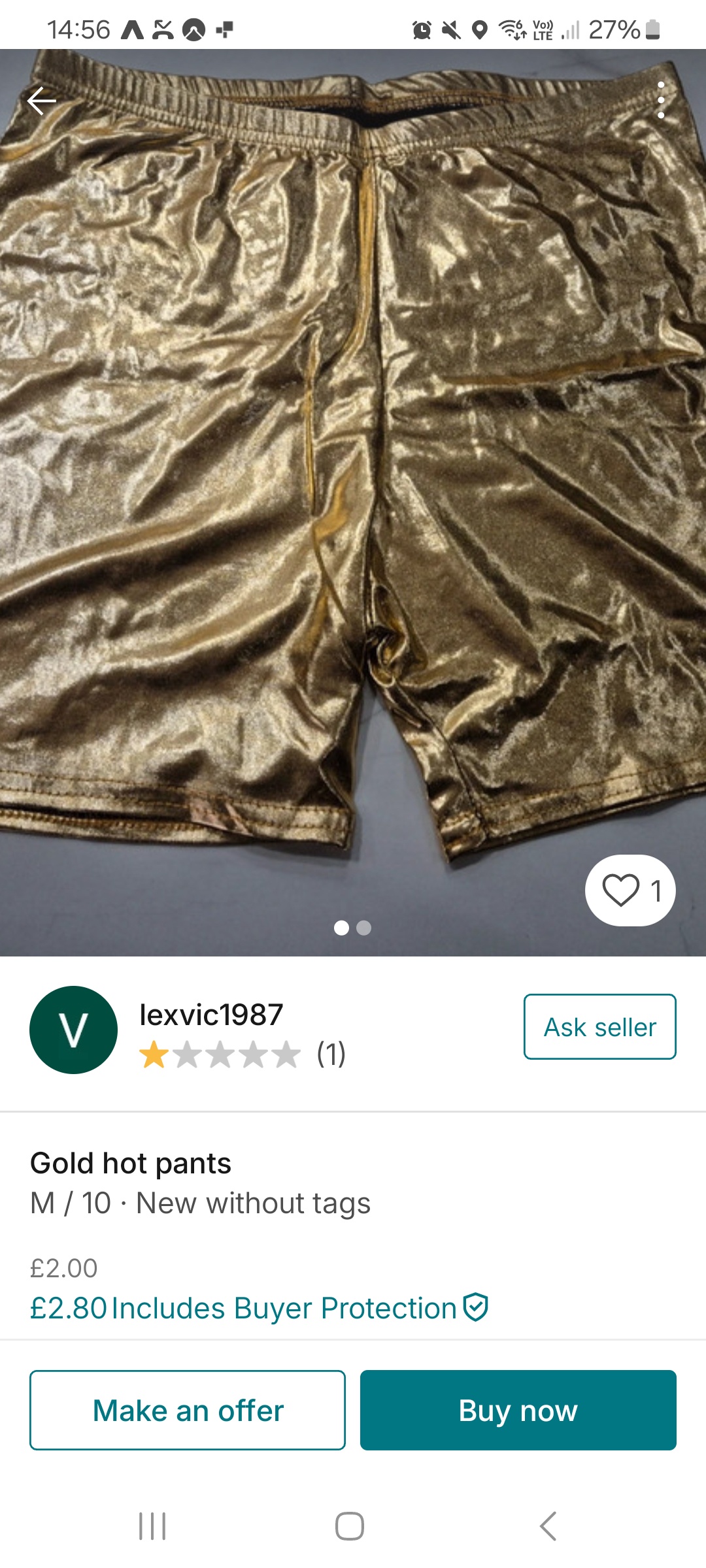
Task: Make an offer on this item
Action: pyautogui.click(x=188, y=1411)
